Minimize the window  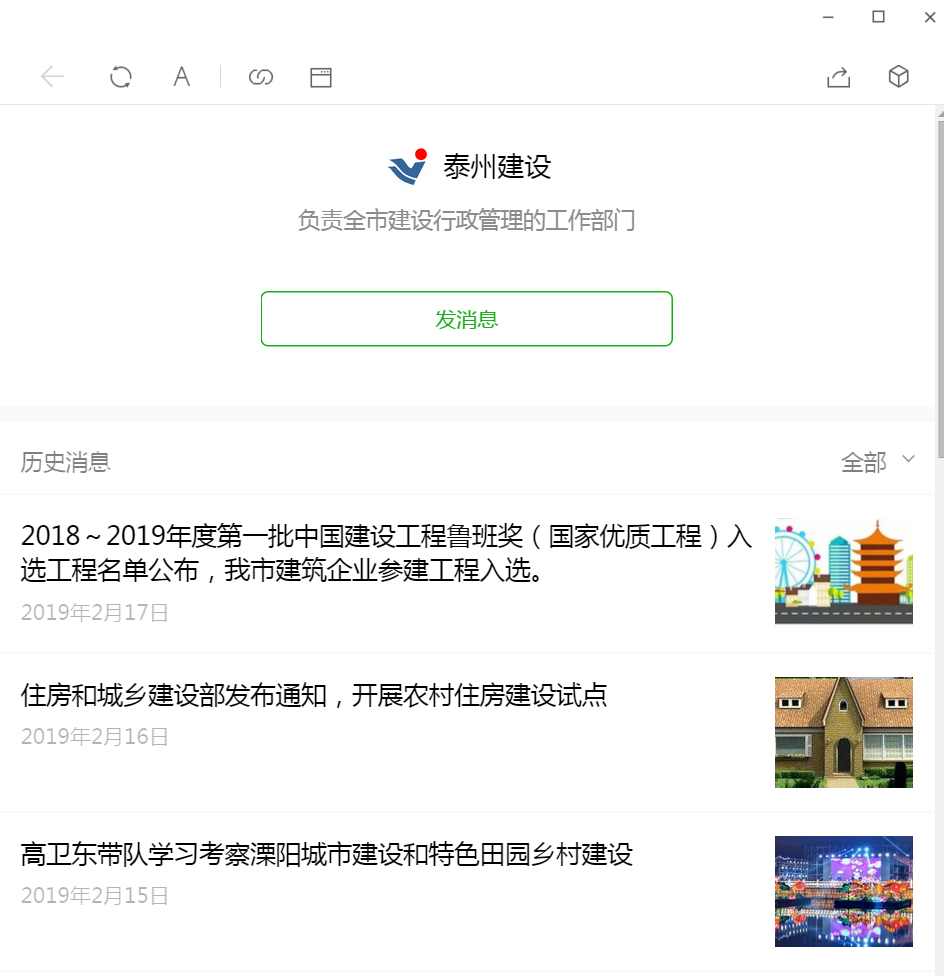tap(828, 16)
